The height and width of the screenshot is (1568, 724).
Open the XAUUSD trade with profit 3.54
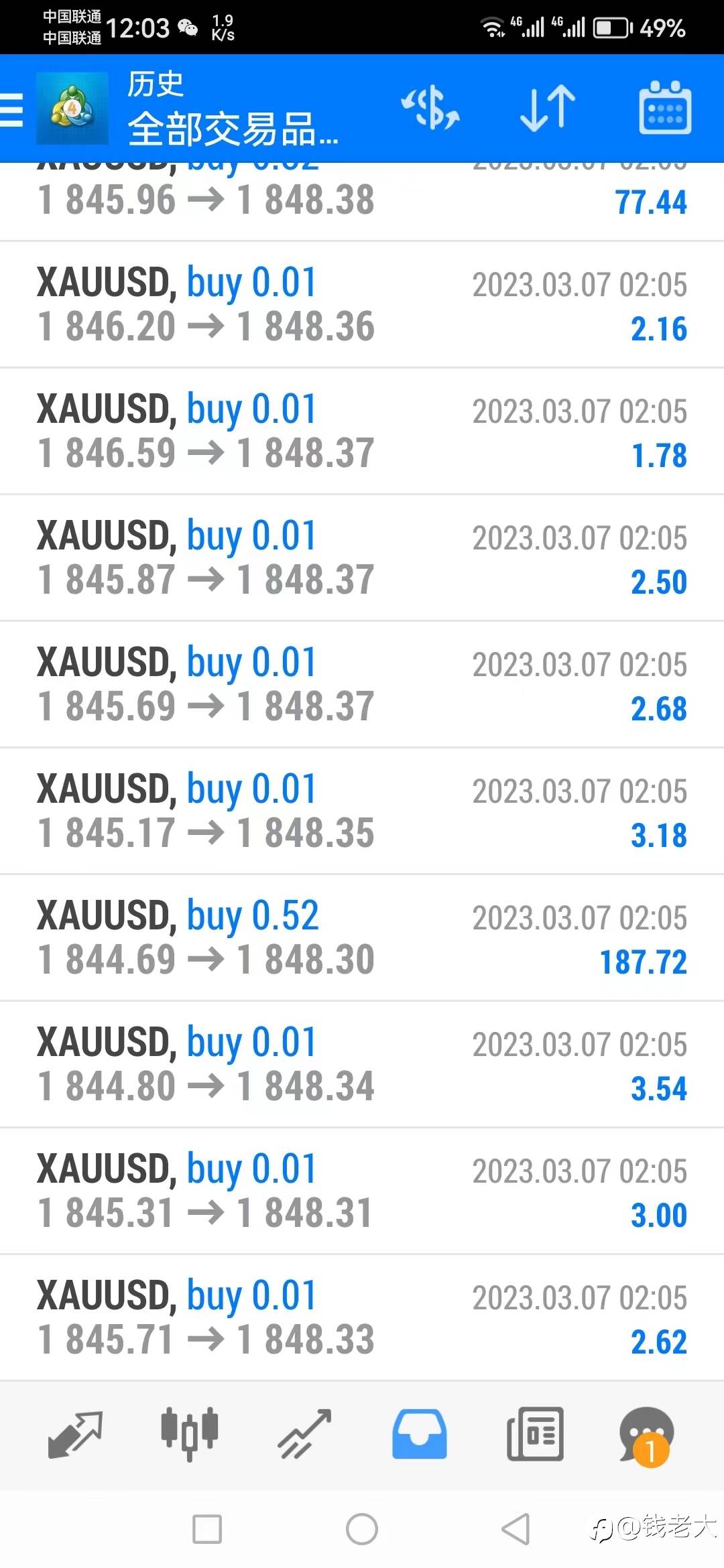click(x=362, y=1064)
